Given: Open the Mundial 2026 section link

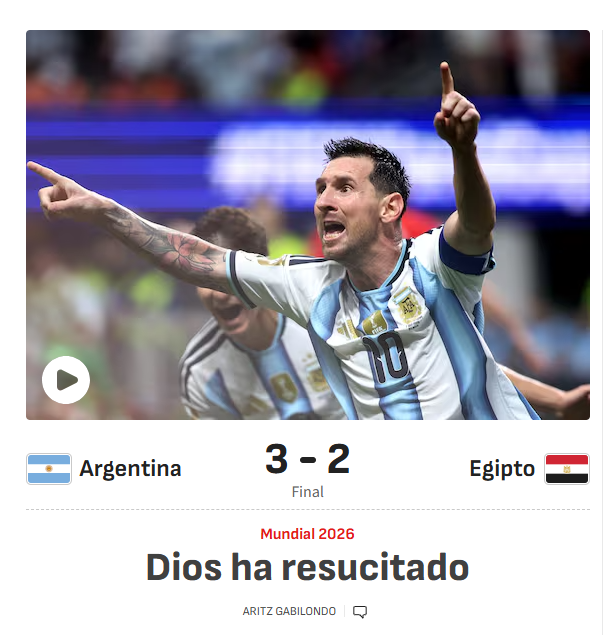Looking at the screenshot, I should click(x=307, y=534).
